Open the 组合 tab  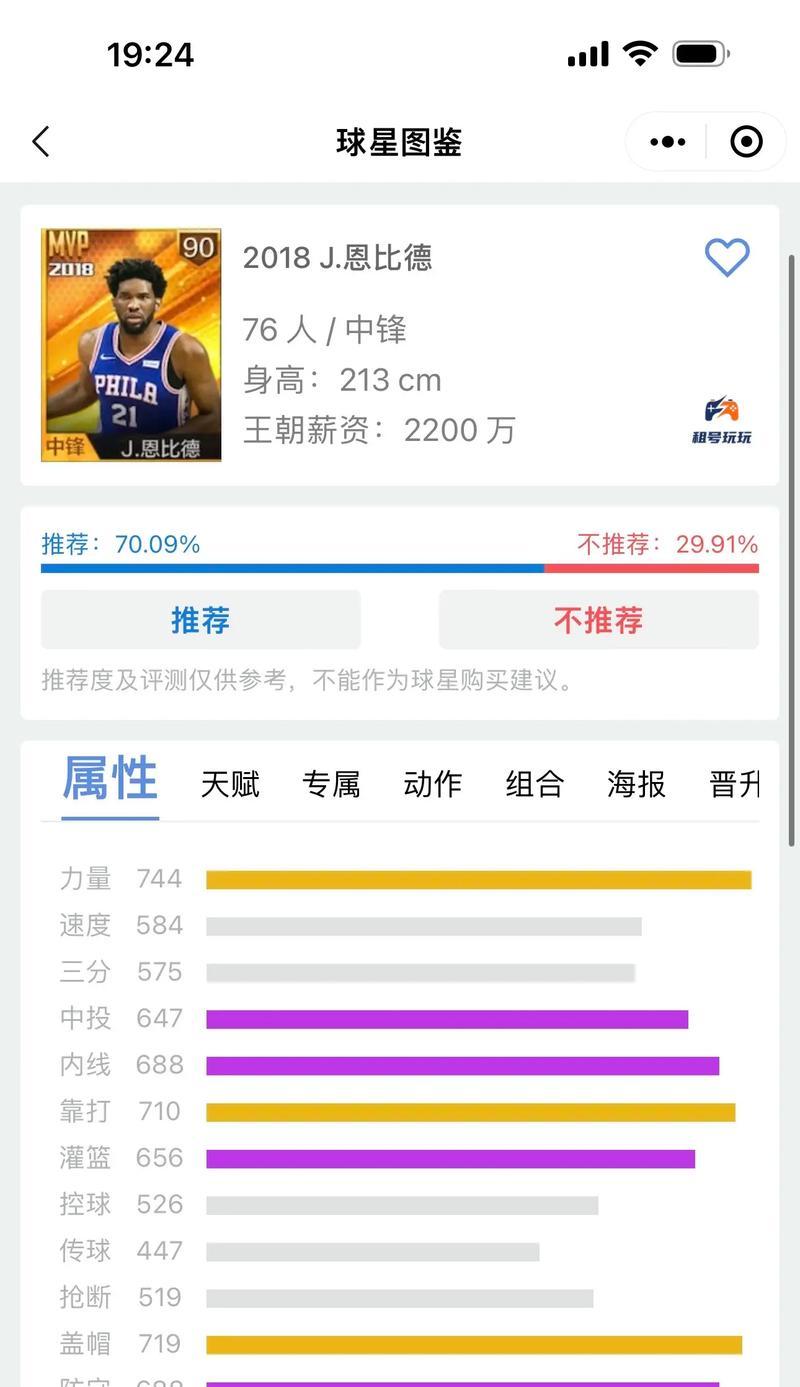(x=535, y=784)
